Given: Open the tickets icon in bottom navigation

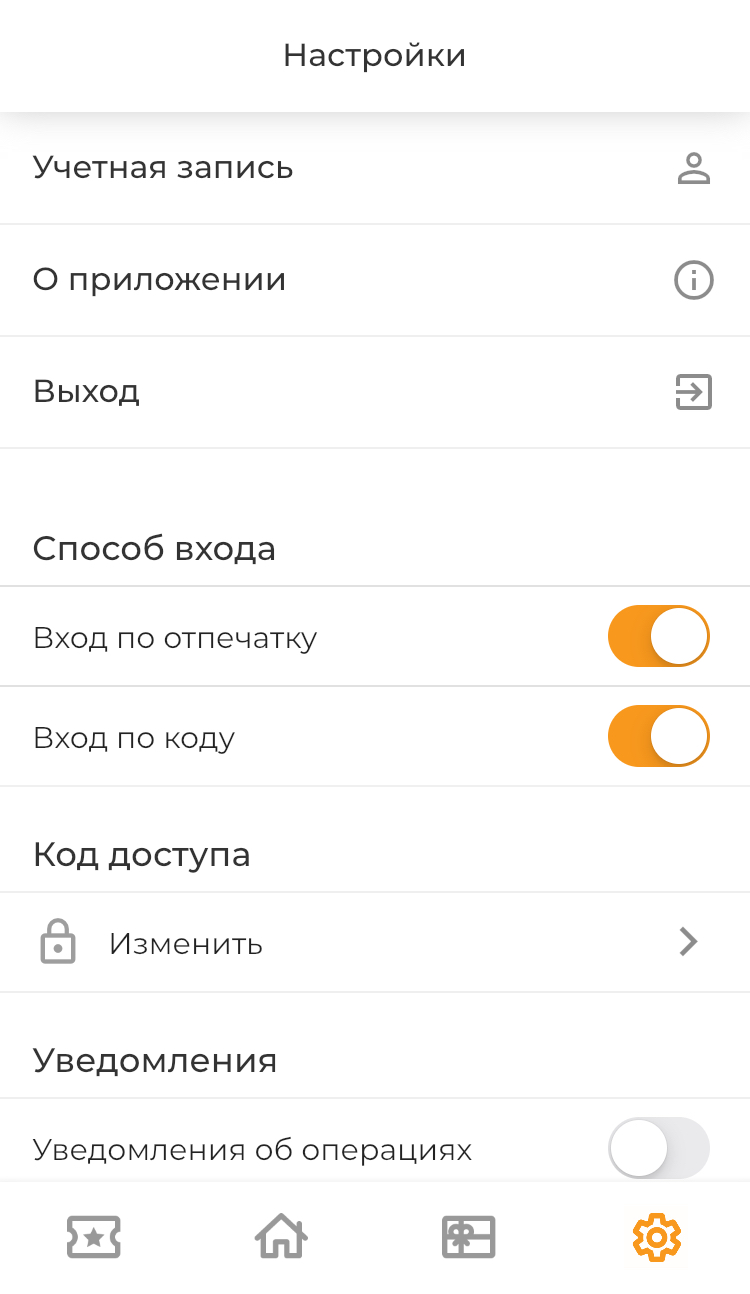Looking at the screenshot, I should click(94, 1237).
